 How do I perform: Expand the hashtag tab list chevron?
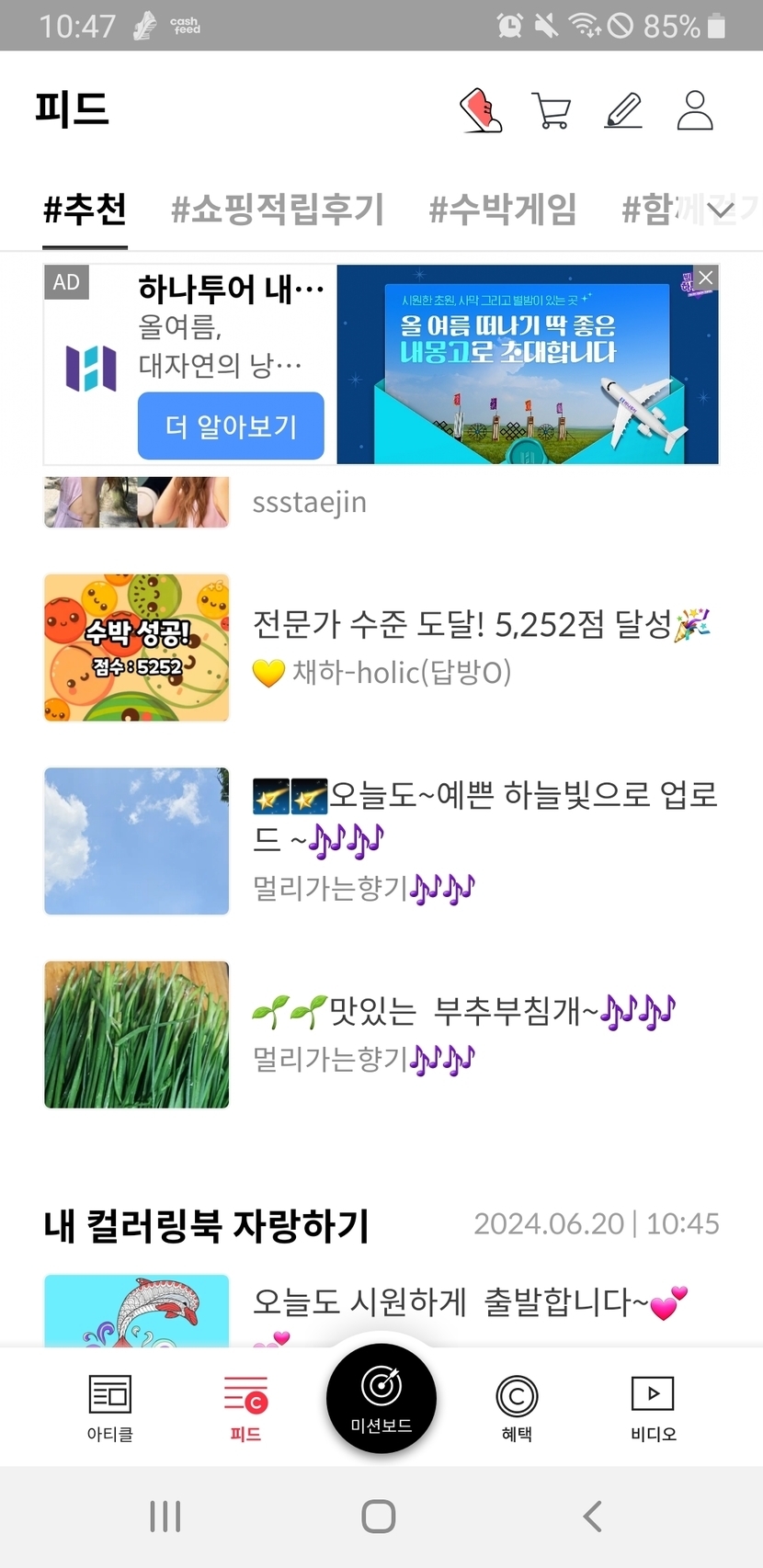[723, 210]
